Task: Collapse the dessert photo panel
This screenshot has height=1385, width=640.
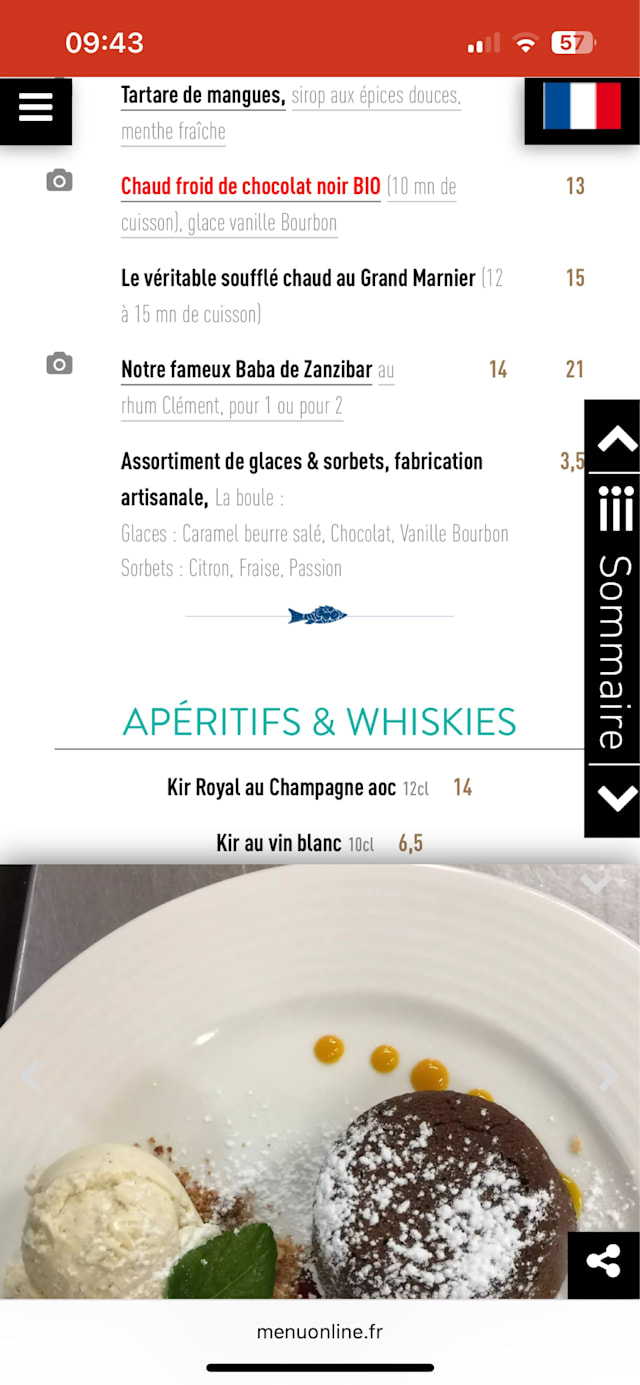Action: coord(596,883)
